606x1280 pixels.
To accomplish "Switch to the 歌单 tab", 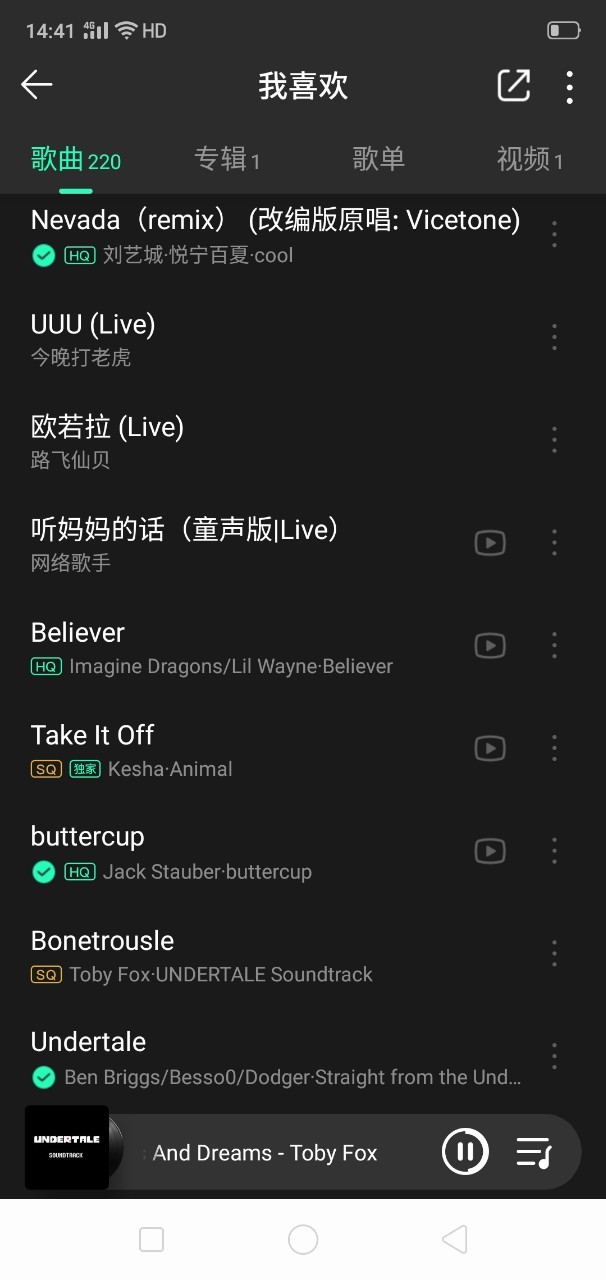I will pyautogui.click(x=378, y=159).
